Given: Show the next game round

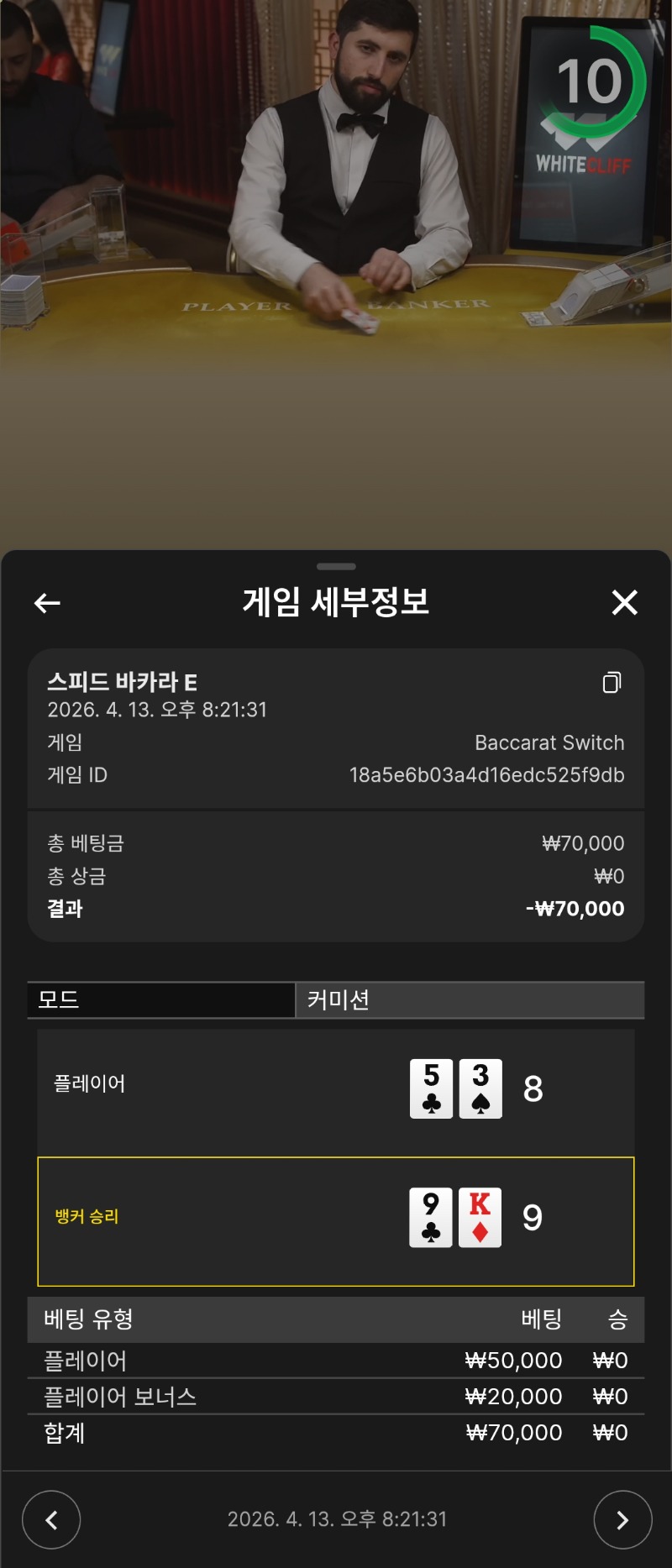Looking at the screenshot, I should (x=622, y=1519).
